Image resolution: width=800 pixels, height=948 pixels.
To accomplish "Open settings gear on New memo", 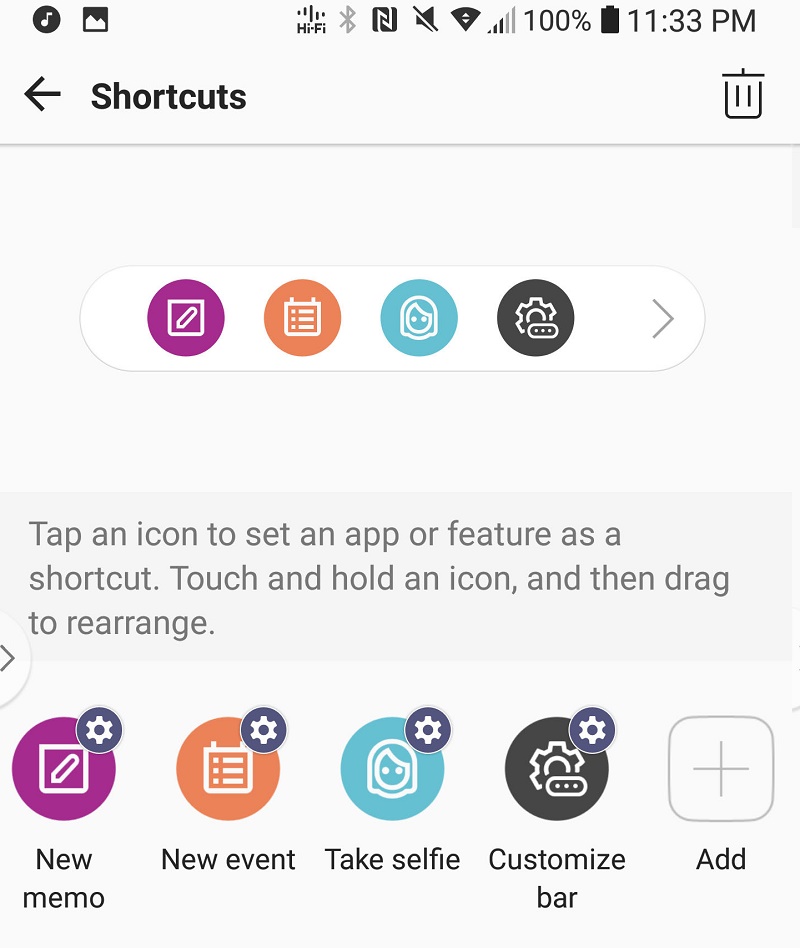I will coord(99,731).
